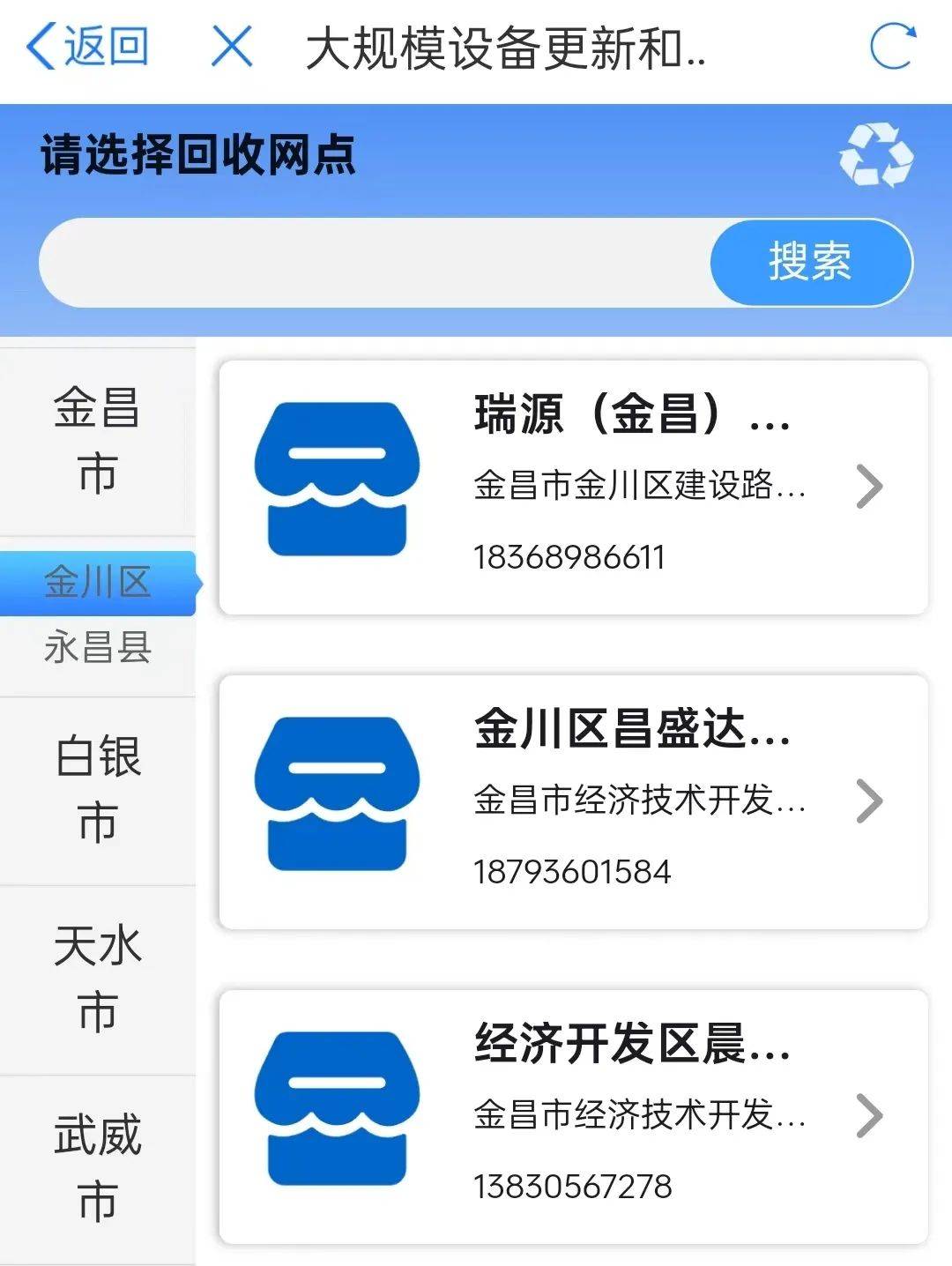Switch to the 永昌县 district
The width and height of the screenshot is (952, 1266).
tap(97, 648)
